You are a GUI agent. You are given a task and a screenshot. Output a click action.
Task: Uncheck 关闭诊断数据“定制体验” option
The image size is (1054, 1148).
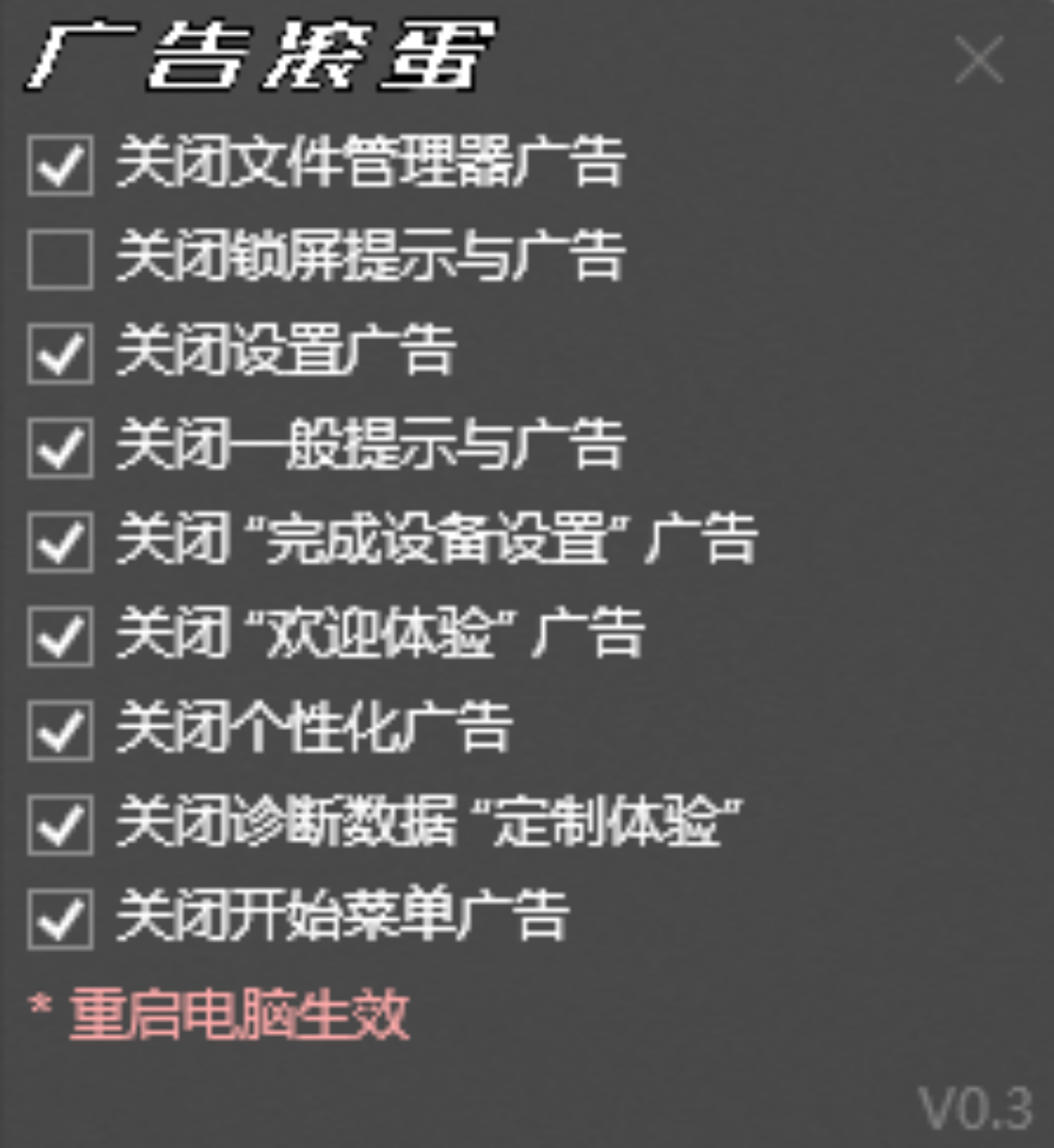tap(60, 825)
